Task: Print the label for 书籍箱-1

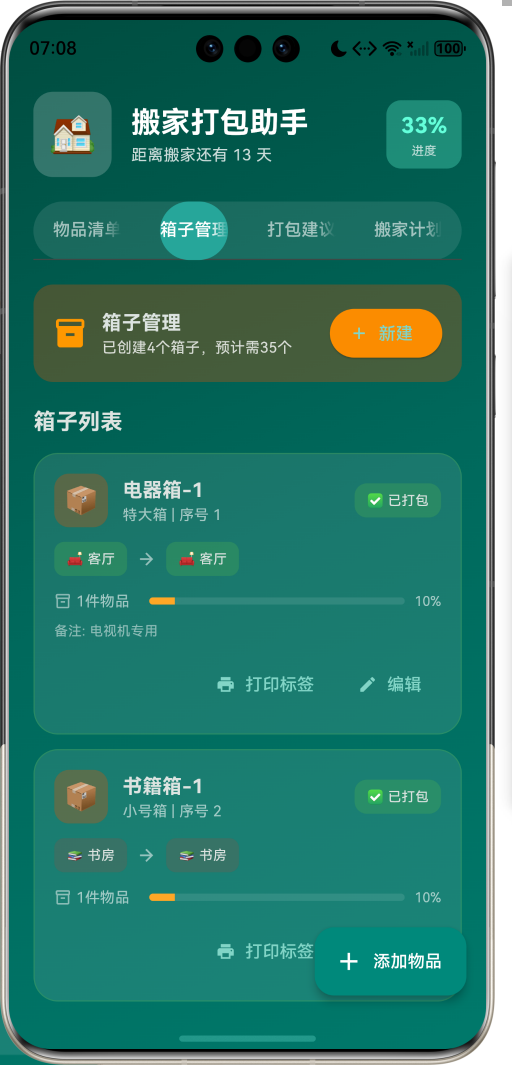Action: point(266,951)
